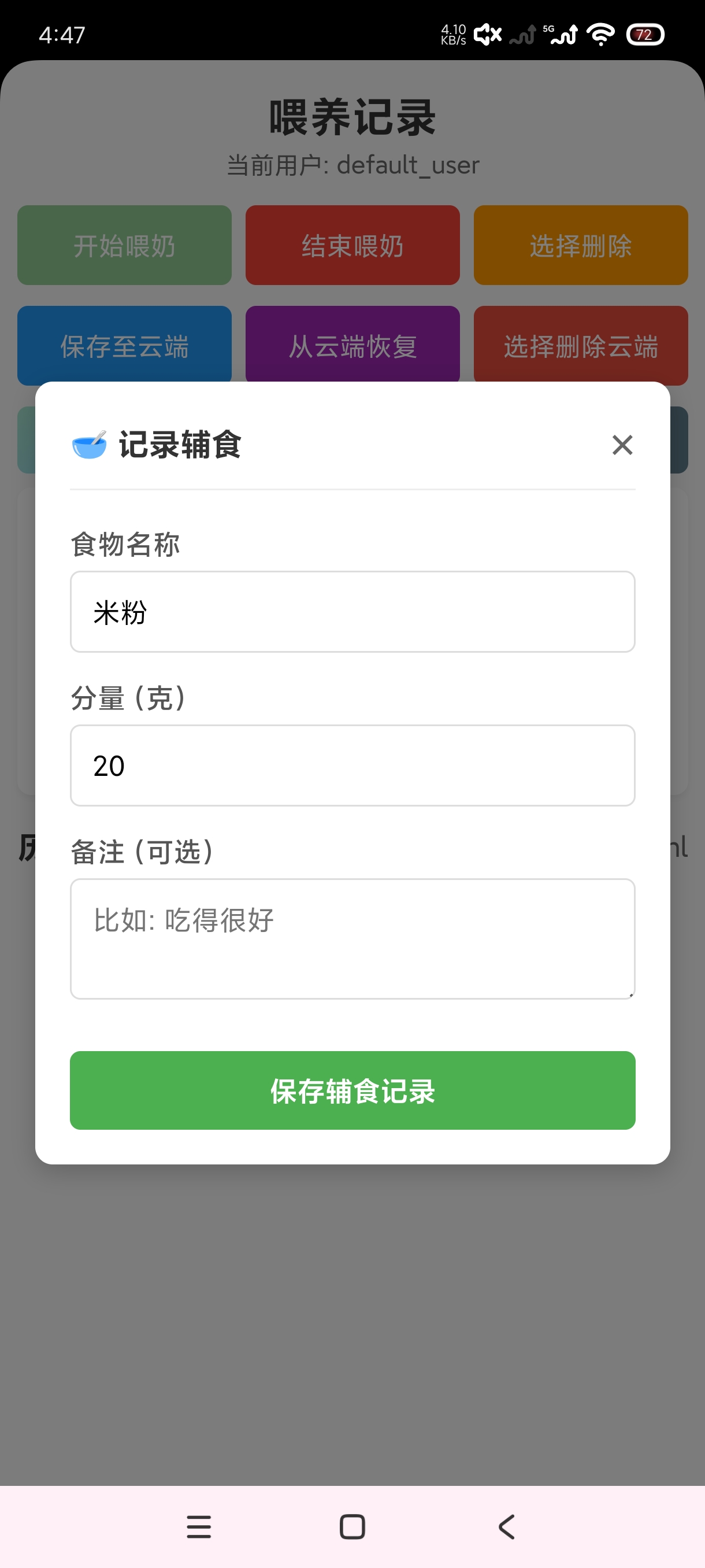Close the 记录辅食 dialog with the X
This screenshot has height=1568, width=705.
pyautogui.click(x=622, y=445)
